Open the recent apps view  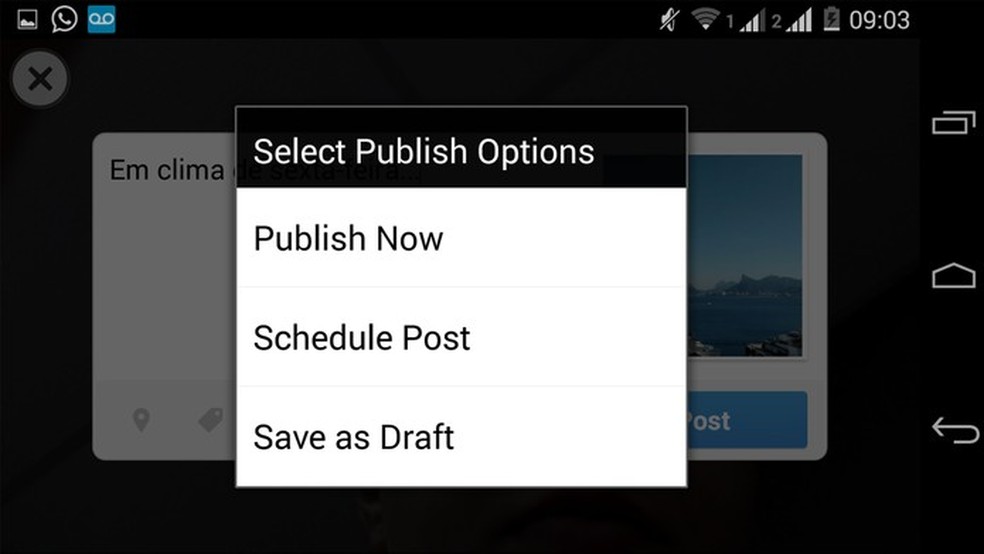click(954, 123)
